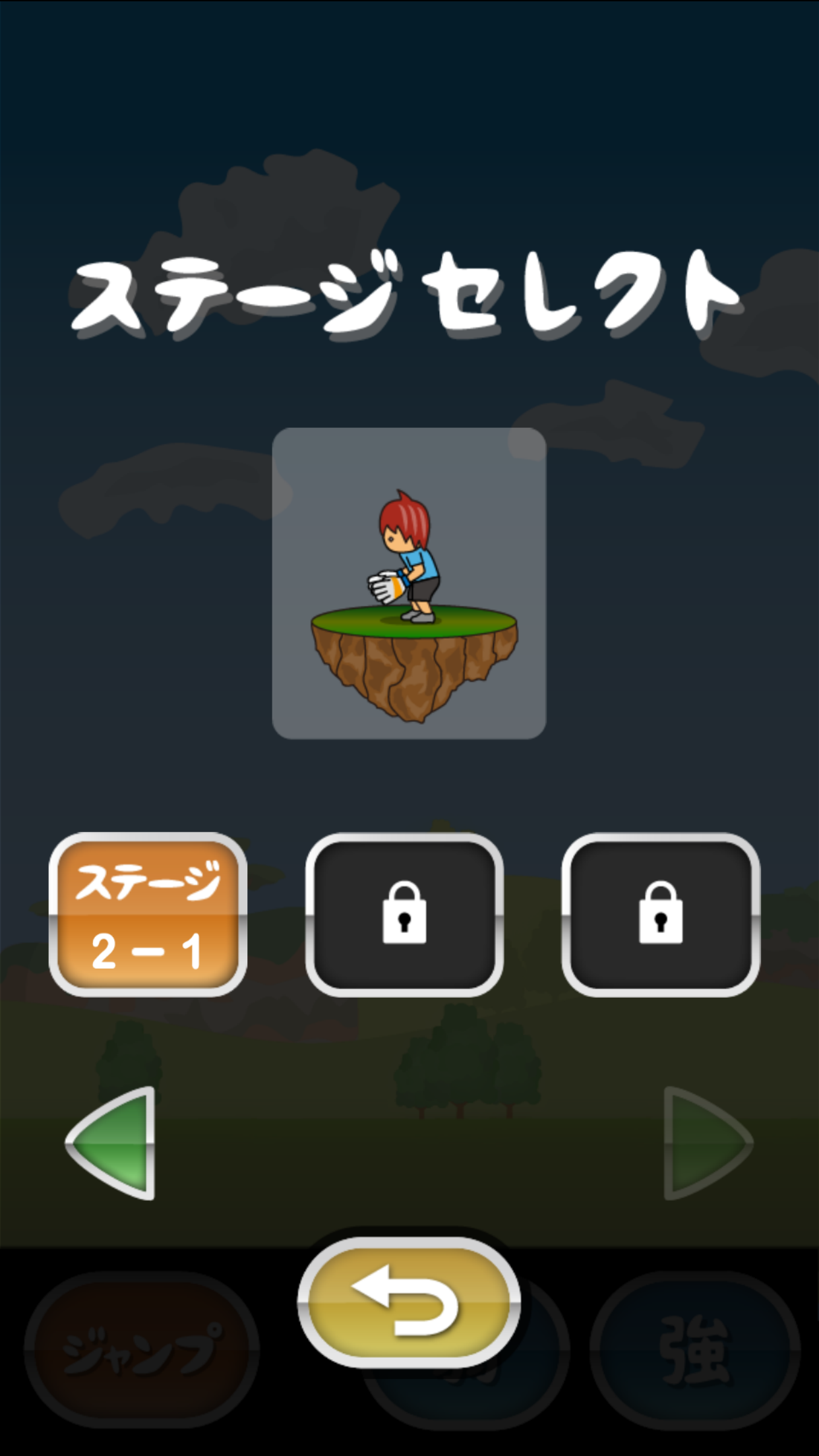Tap the yellow return arrow button
The image size is (819, 1456).
(x=409, y=1302)
